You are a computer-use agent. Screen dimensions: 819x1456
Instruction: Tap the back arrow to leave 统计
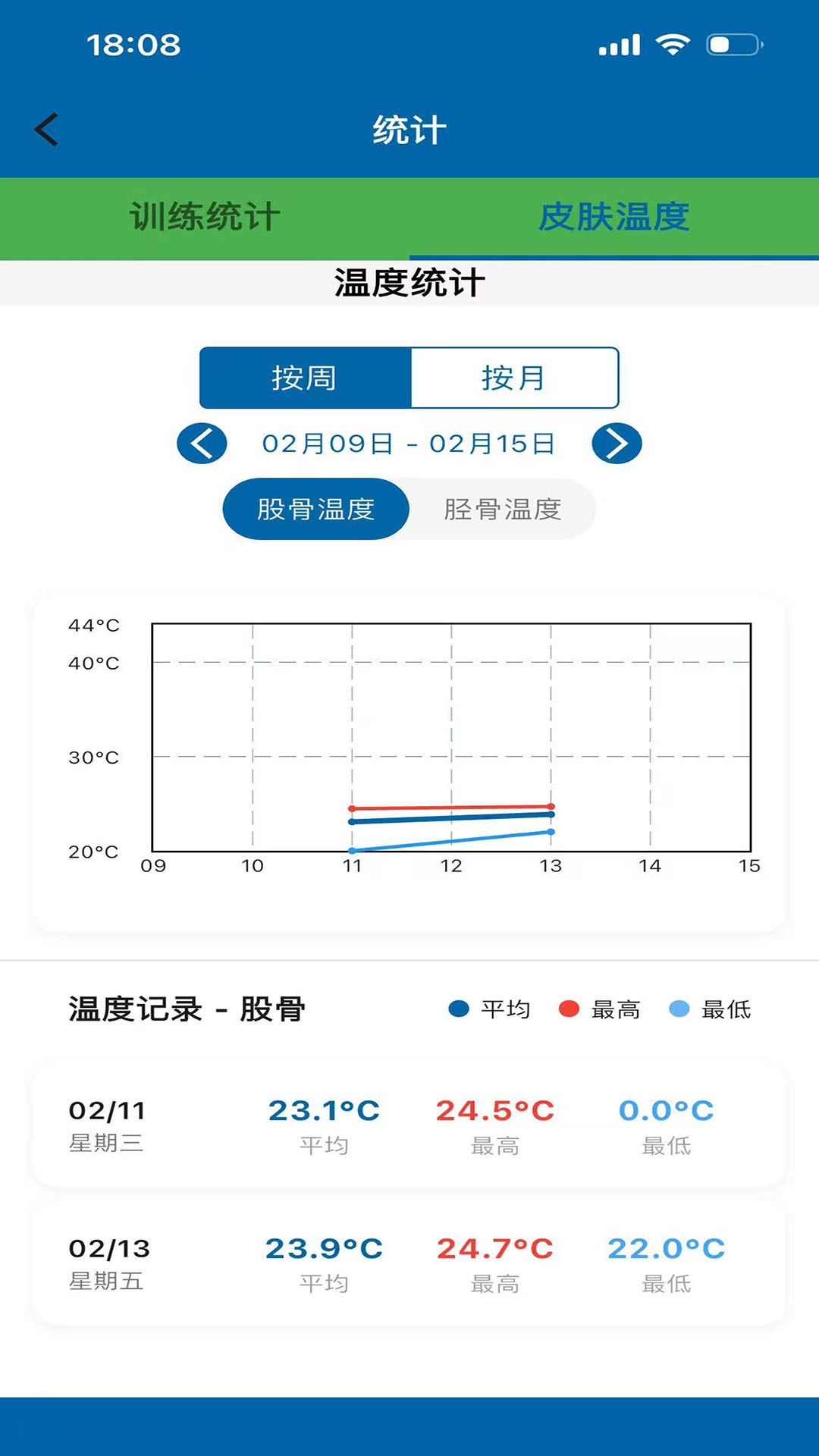(45, 129)
